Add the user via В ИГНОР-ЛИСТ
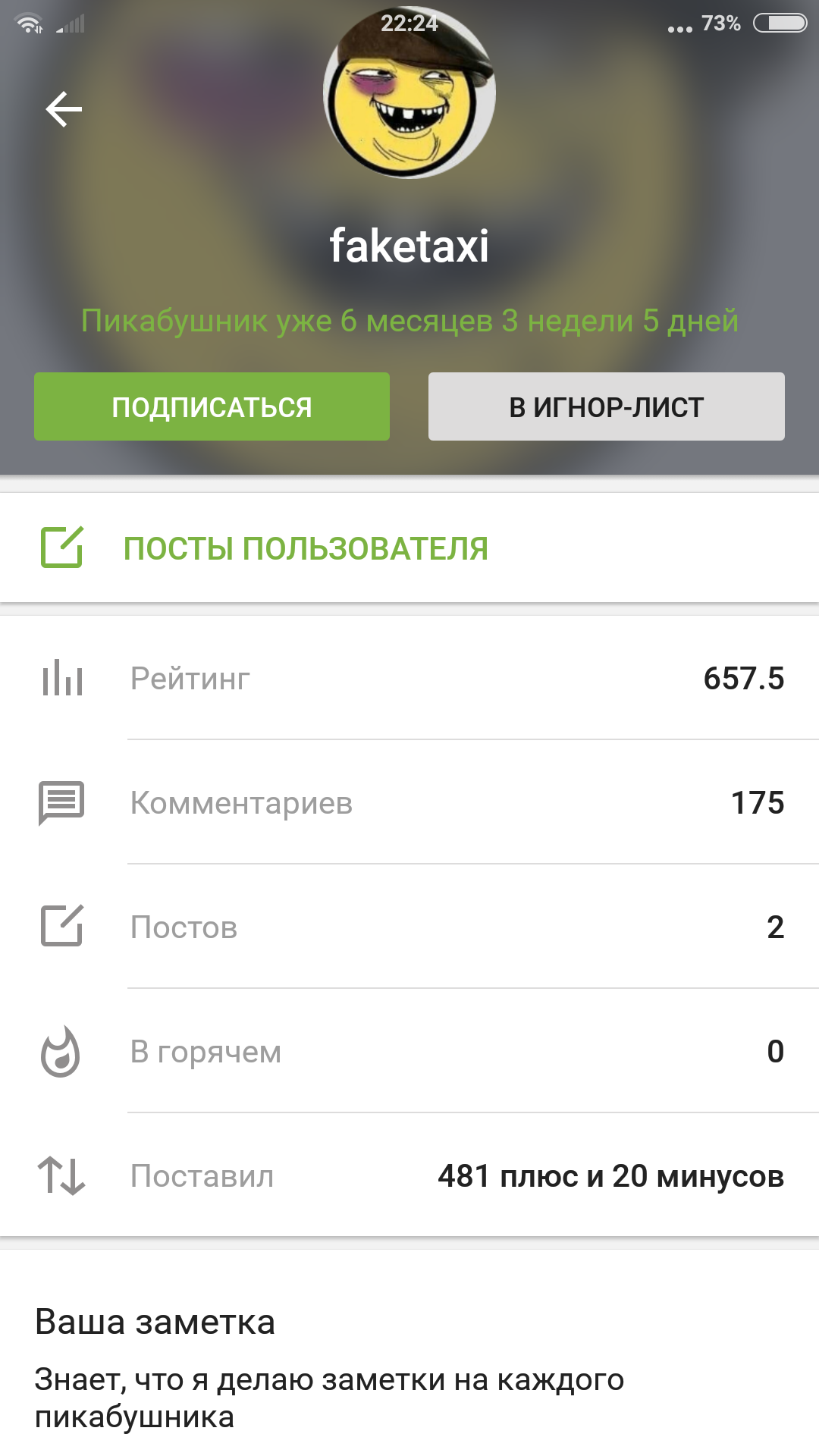This screenshot has width=819, height=1456. tap(607, 406)
